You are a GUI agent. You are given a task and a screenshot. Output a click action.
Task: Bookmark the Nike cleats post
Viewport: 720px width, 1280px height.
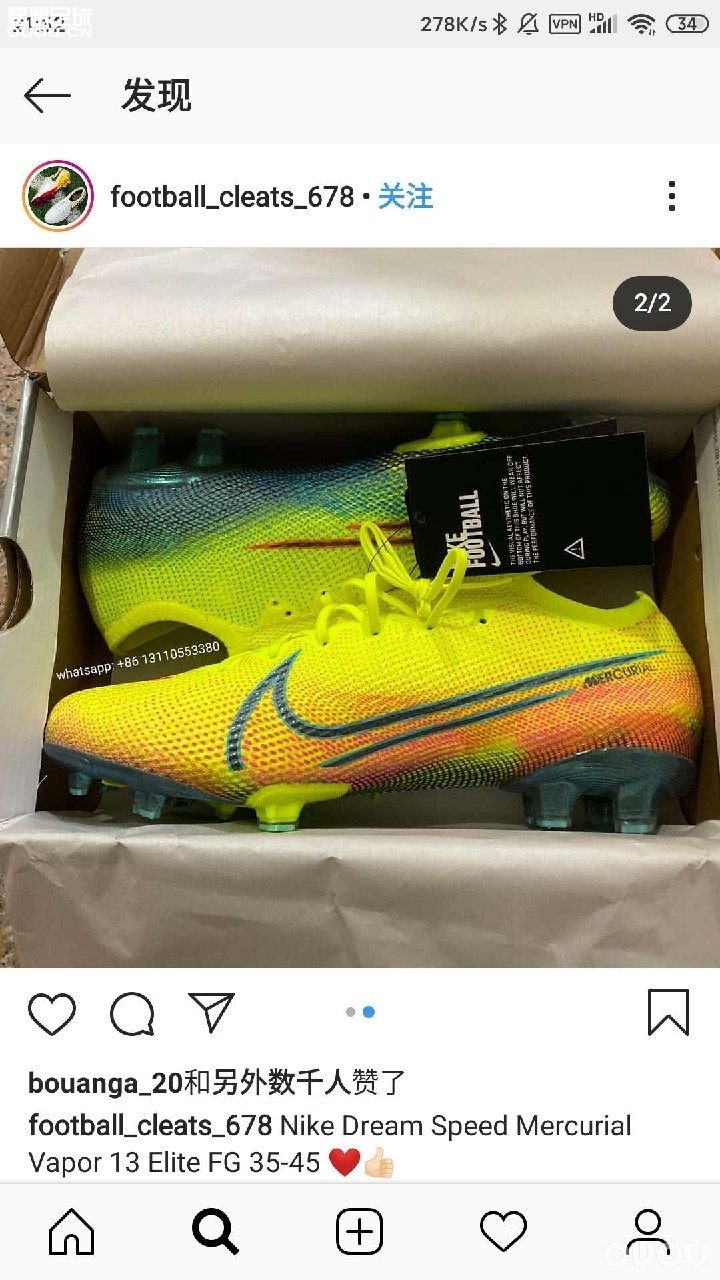(668, 1012)
